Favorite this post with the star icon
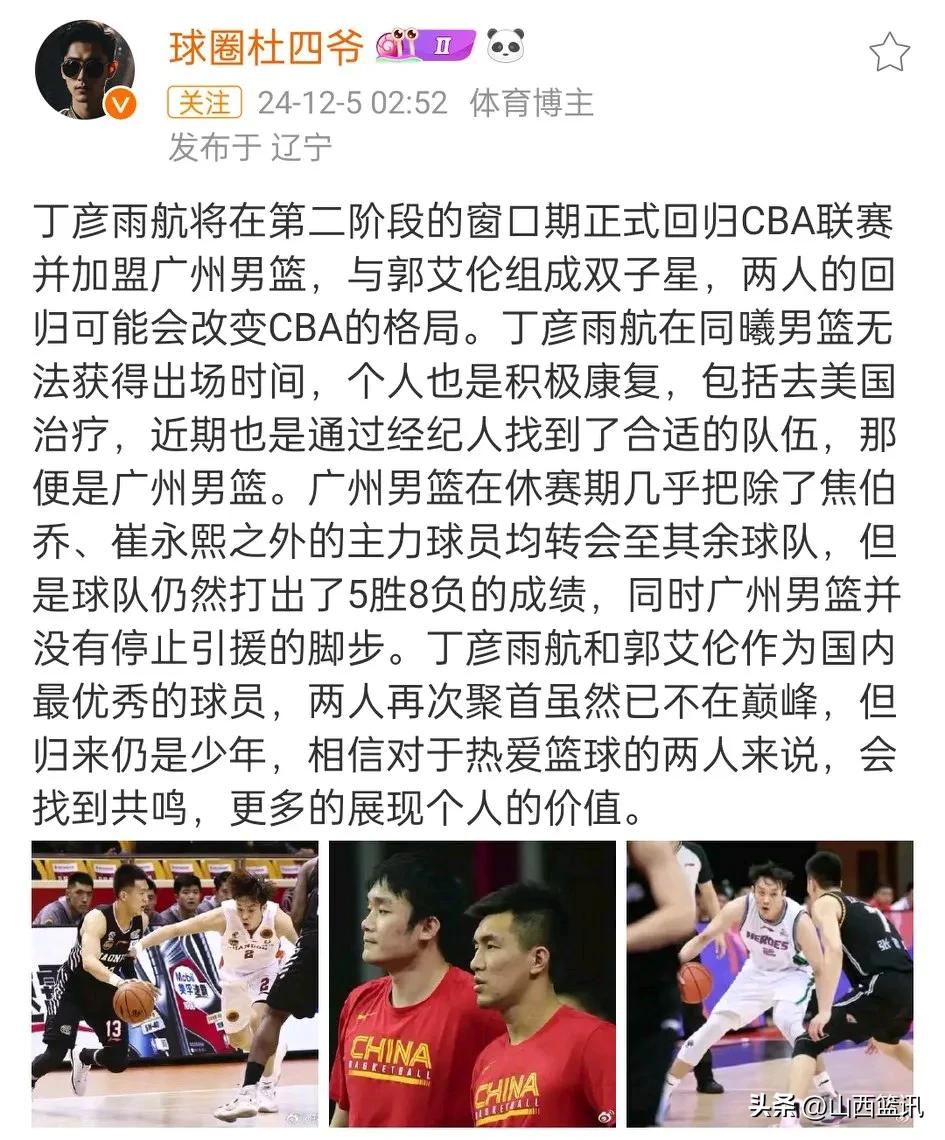Viewport: 945px width, 1140px height. 889,52
